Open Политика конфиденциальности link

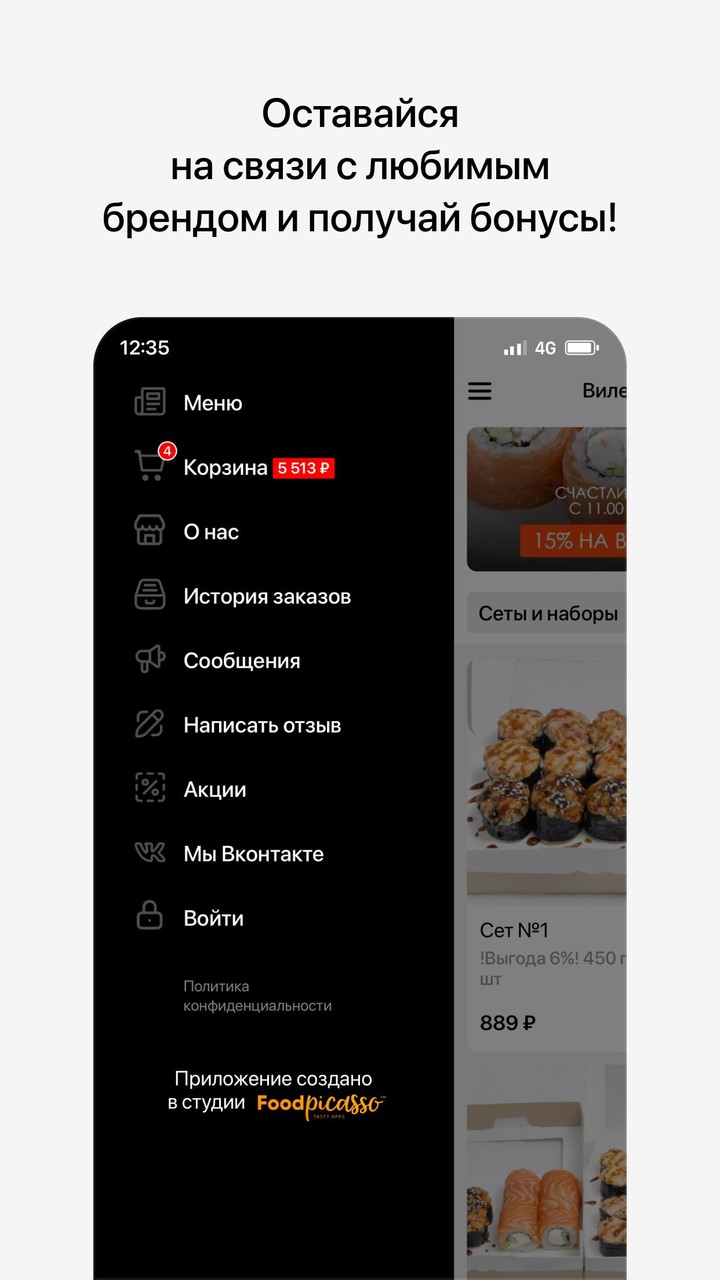coord(256,995)
